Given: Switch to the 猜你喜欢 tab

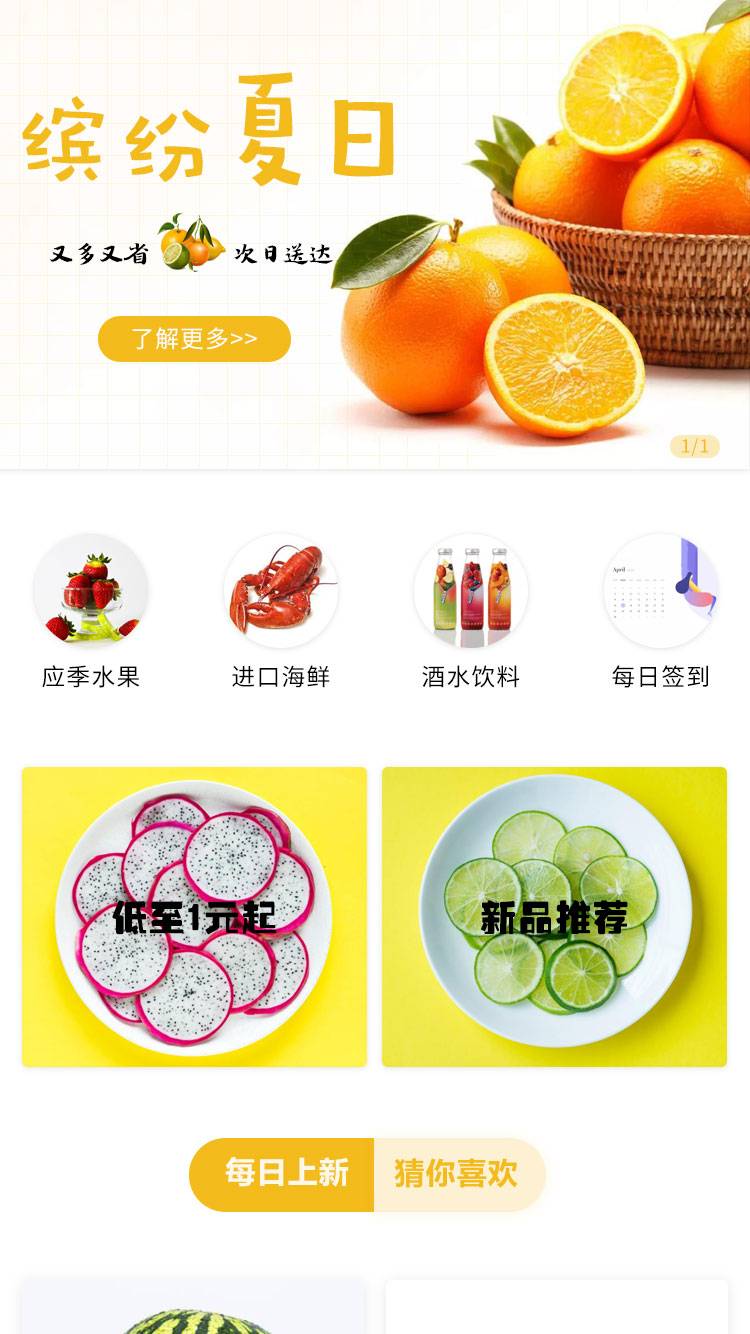Looking at the screenshot, I should [457, 1174].
